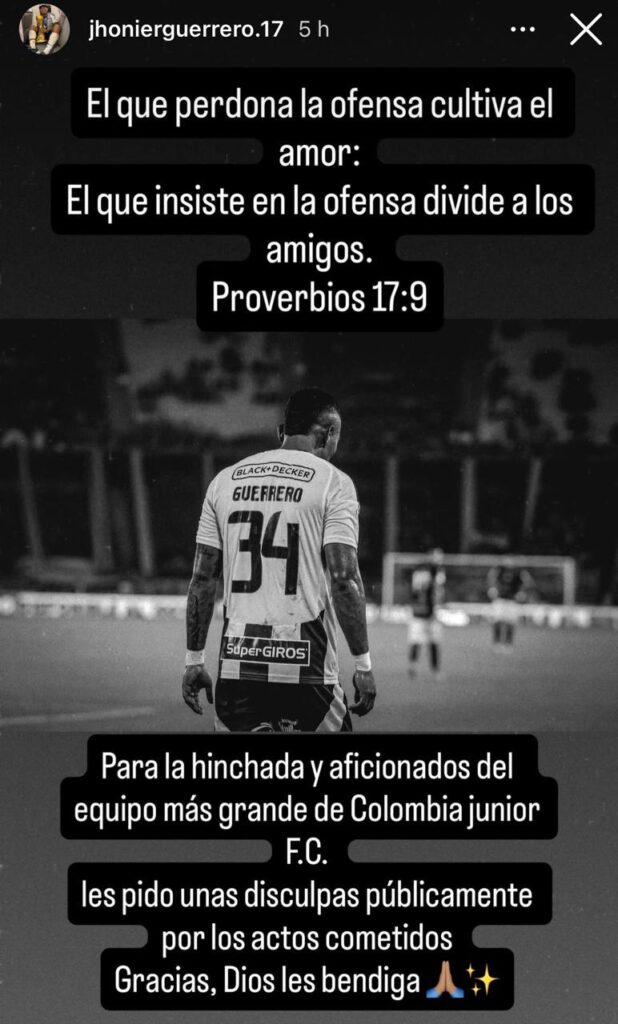Close the story viewer
This screenshot has height=1024, width=618.
click(585, 30)
